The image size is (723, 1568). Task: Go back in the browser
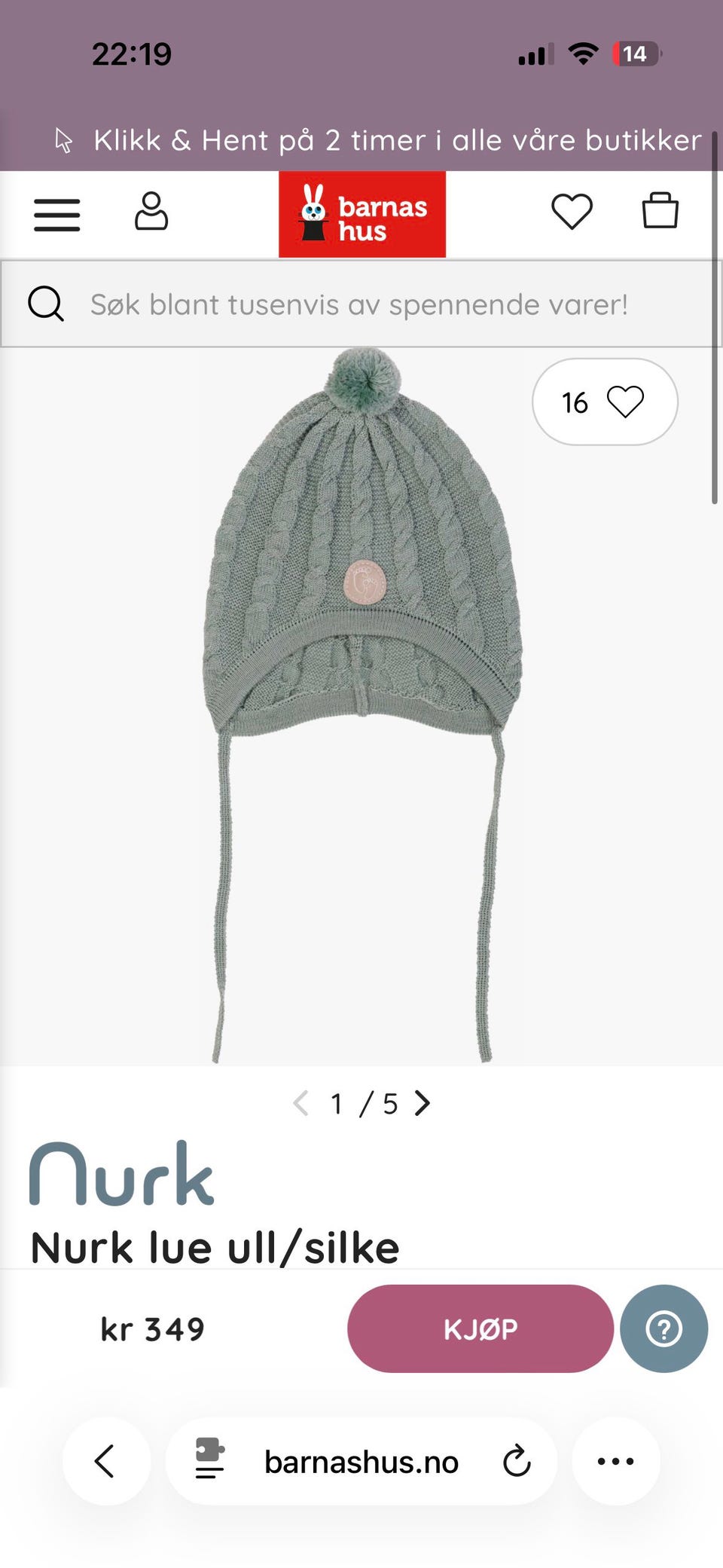point(106,1461)
